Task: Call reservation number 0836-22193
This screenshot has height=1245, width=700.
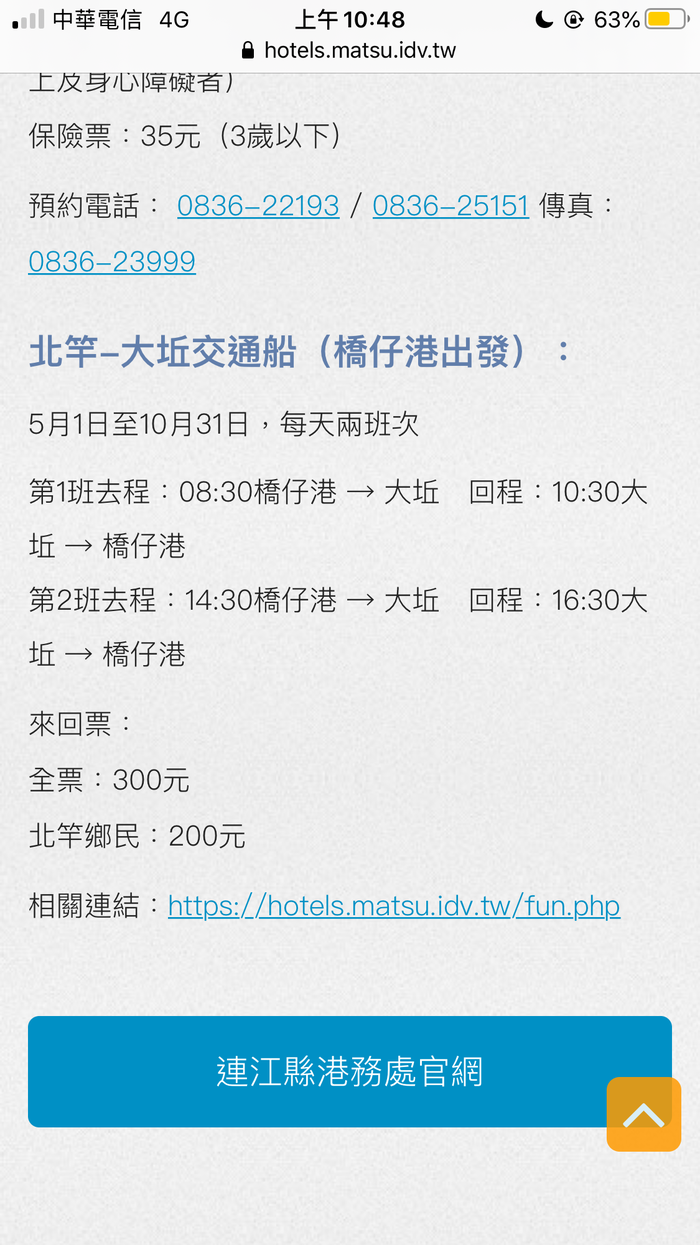Action: point(258,206)
